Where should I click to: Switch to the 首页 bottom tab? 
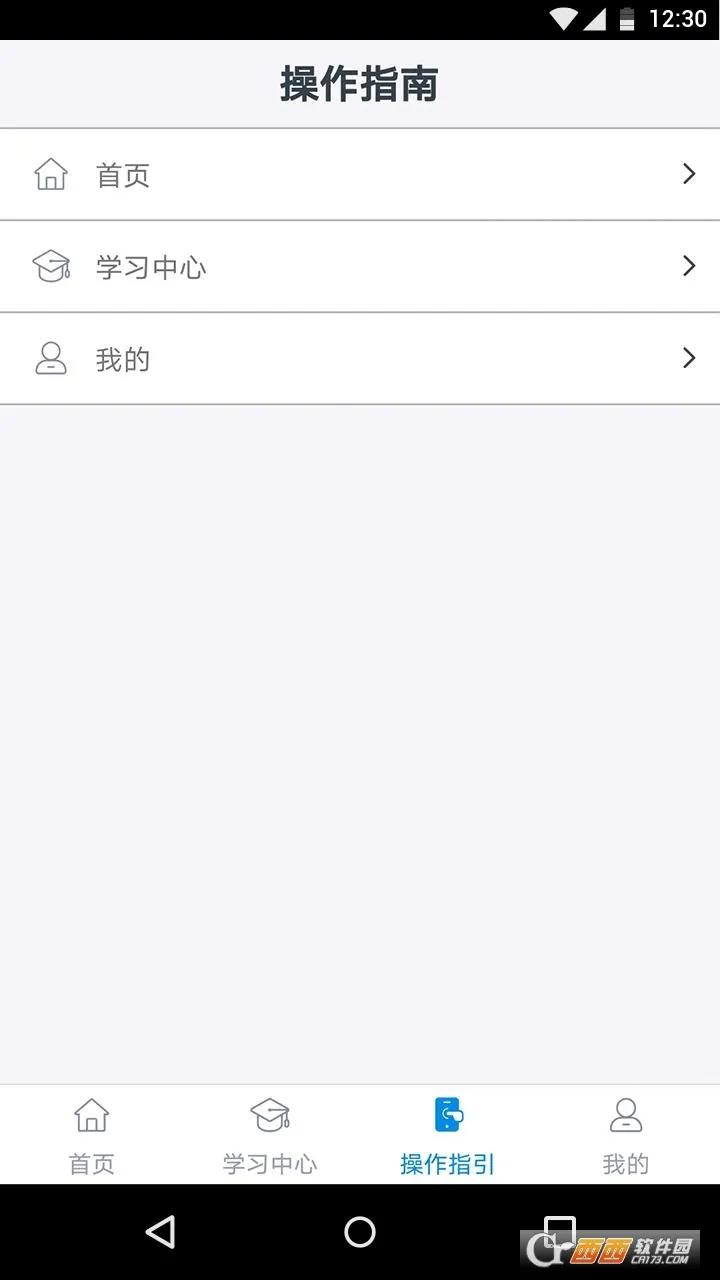[x=91, y=1136]
